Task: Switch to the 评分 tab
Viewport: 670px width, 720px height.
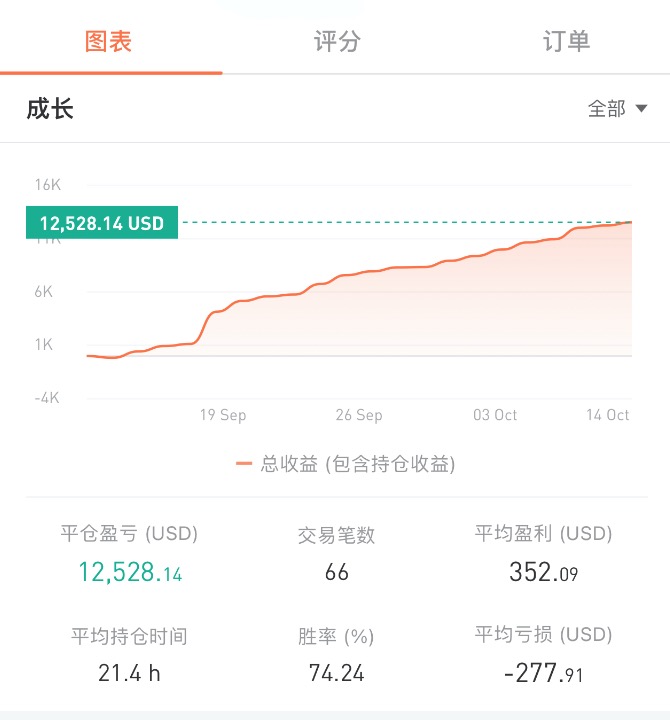Action: [336, 41]
